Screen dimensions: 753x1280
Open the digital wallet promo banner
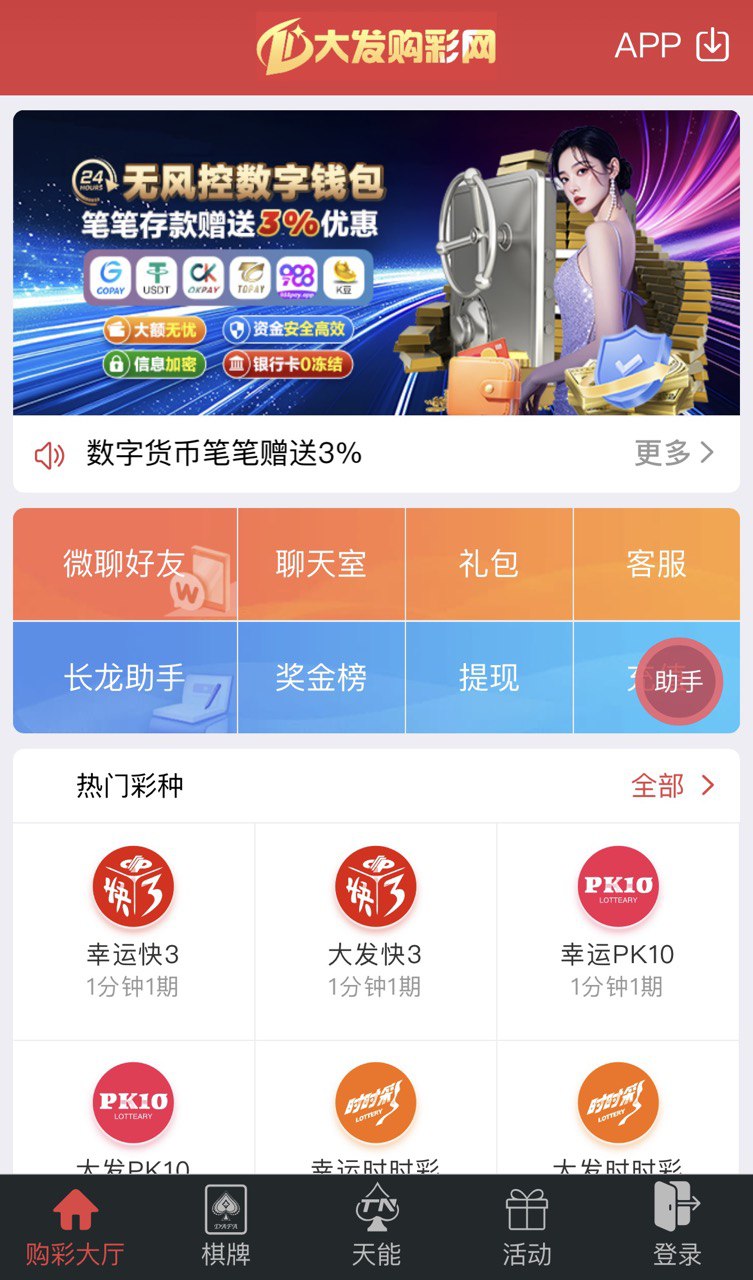click(x=376, y=262)
